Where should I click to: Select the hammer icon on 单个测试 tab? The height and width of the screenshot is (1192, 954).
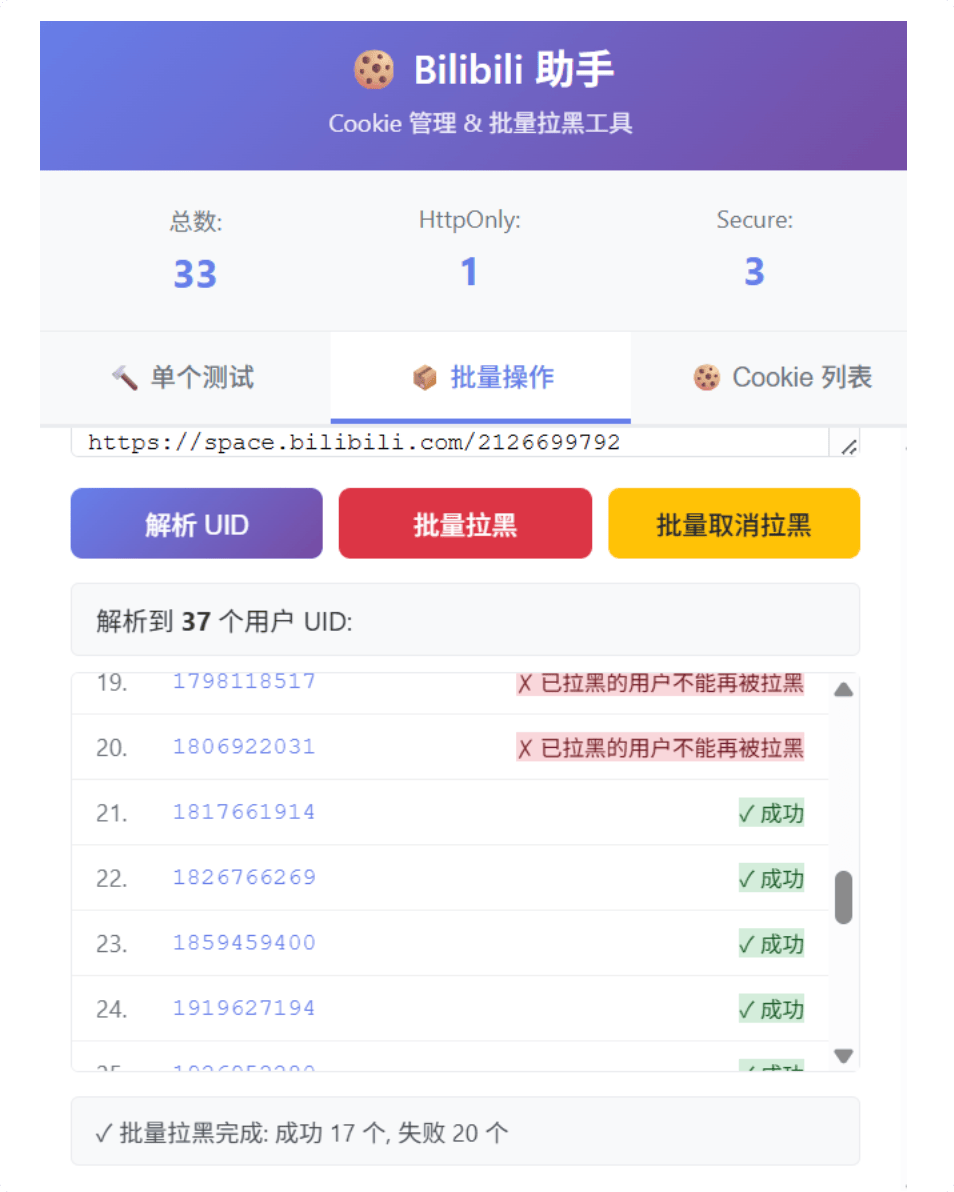click(123, 377)
